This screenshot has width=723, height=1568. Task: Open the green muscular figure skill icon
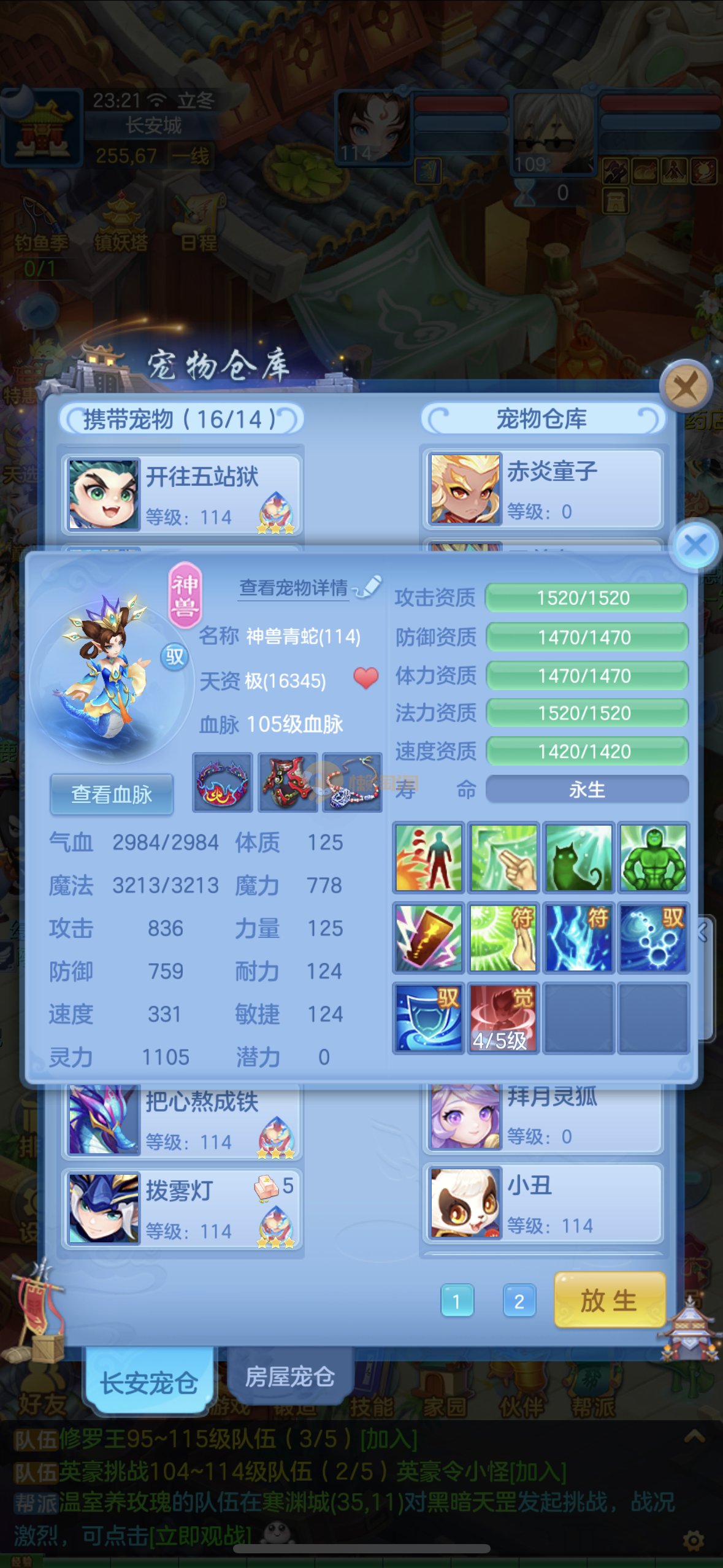[653, 858]
